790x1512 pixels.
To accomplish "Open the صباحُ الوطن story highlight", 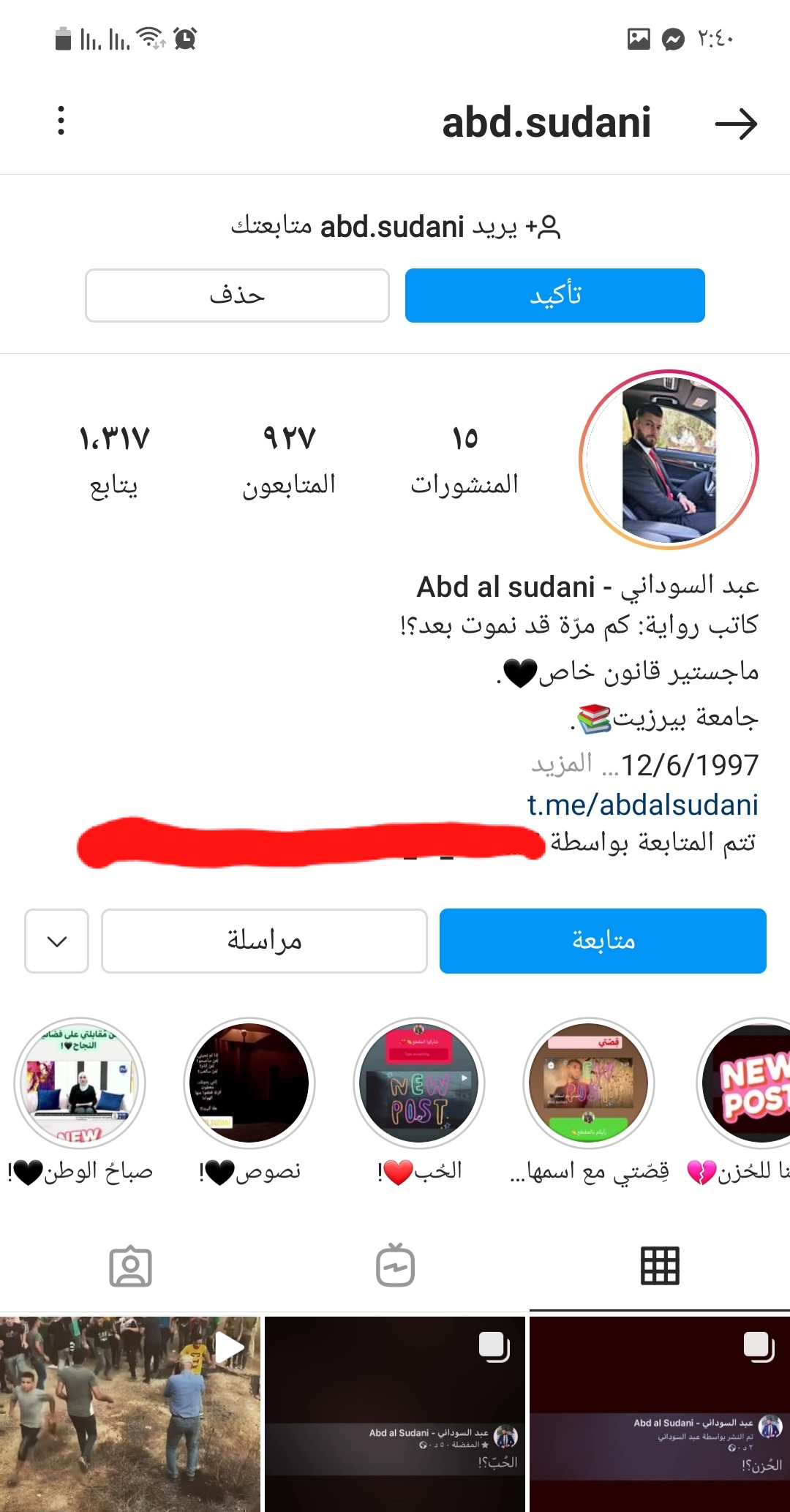I will (x=80, y=1083).
